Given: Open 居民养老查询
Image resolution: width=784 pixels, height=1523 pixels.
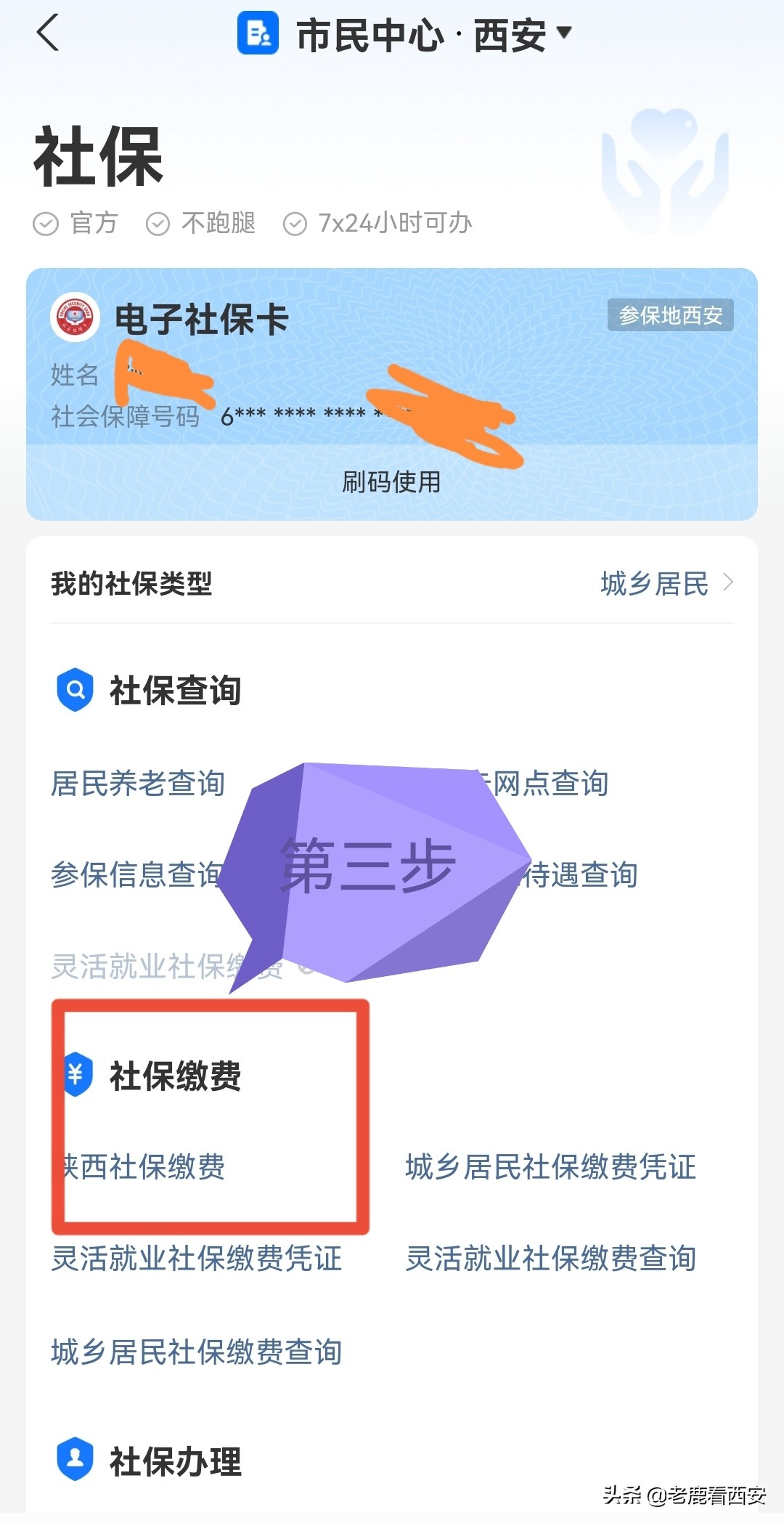Looking at the screenshot, I should 136,784.
